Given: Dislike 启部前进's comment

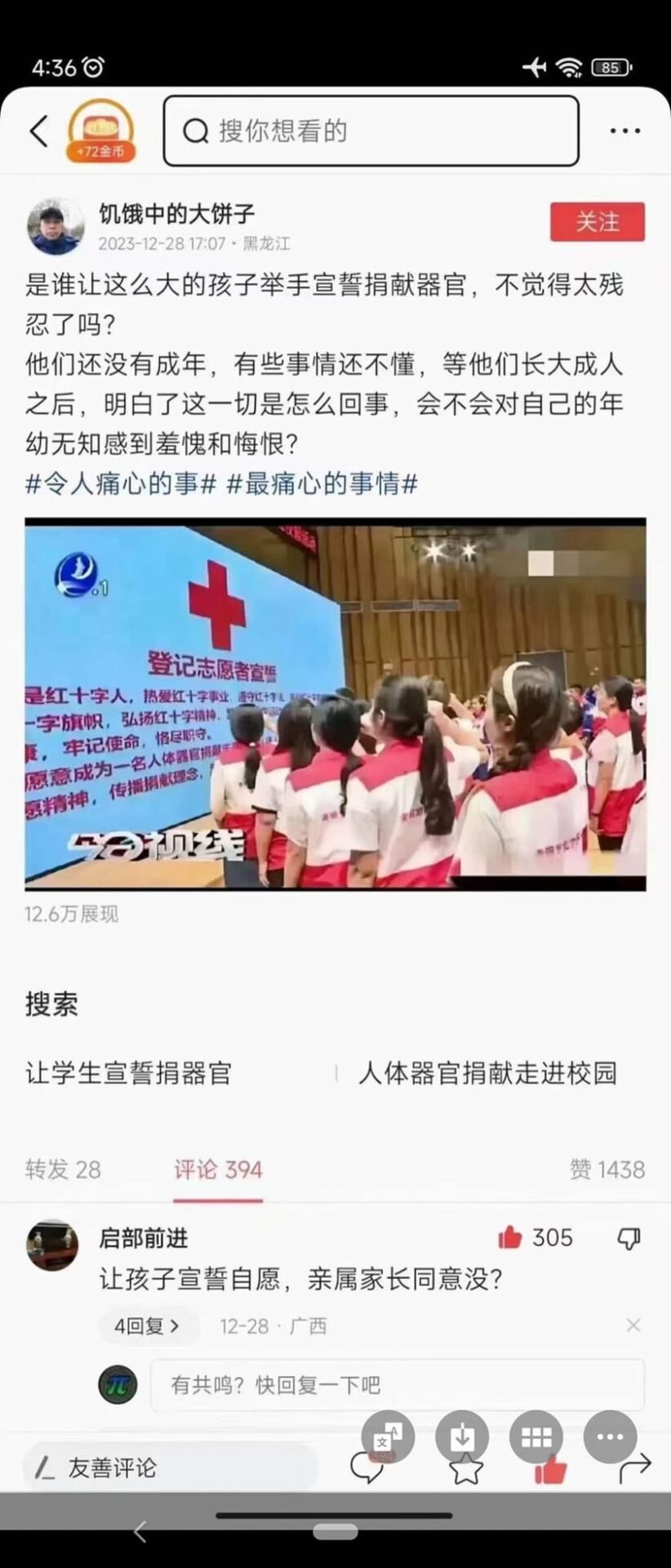Looking at the screenshot, I should (628, 1238).
